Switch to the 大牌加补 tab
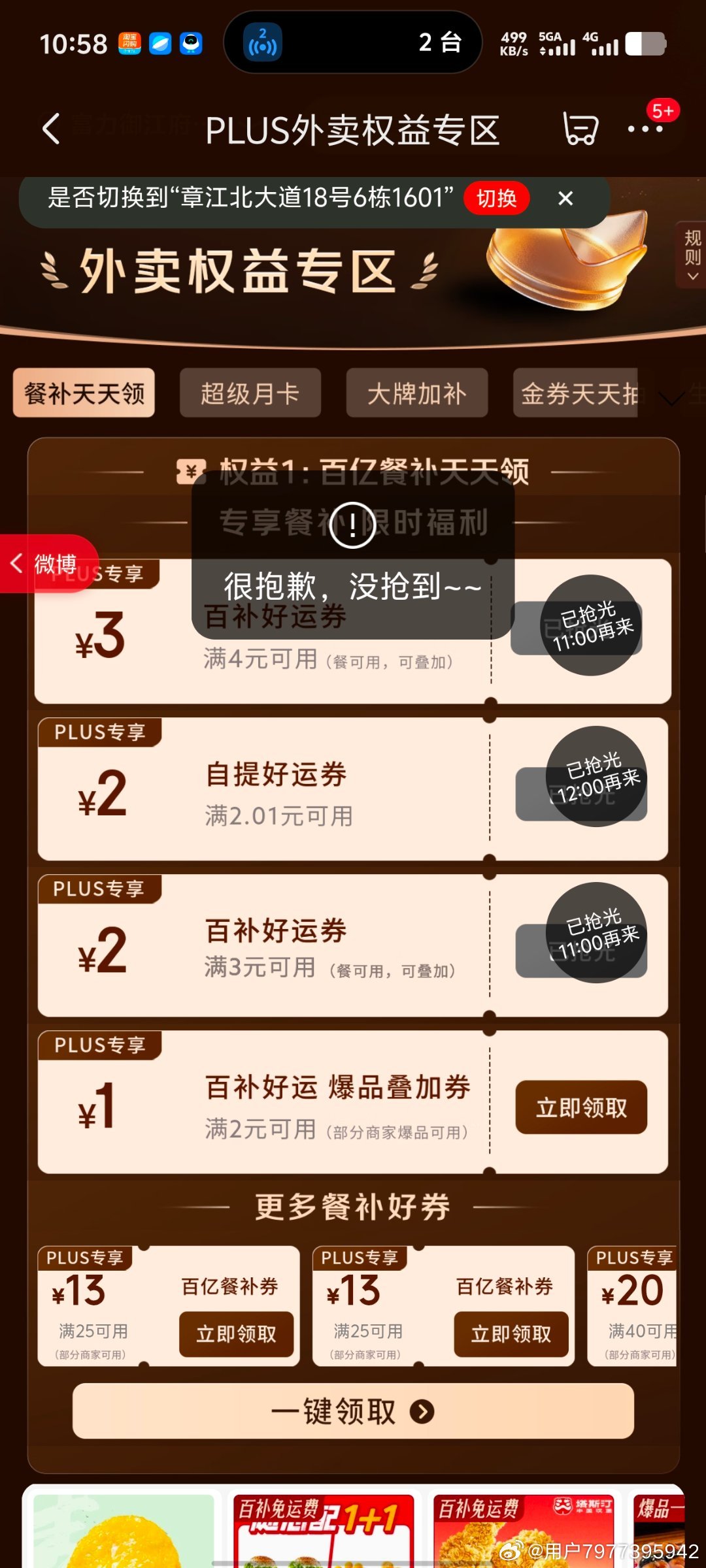The height and width of the screenshot is (1568, 706). tap(417, 393)
